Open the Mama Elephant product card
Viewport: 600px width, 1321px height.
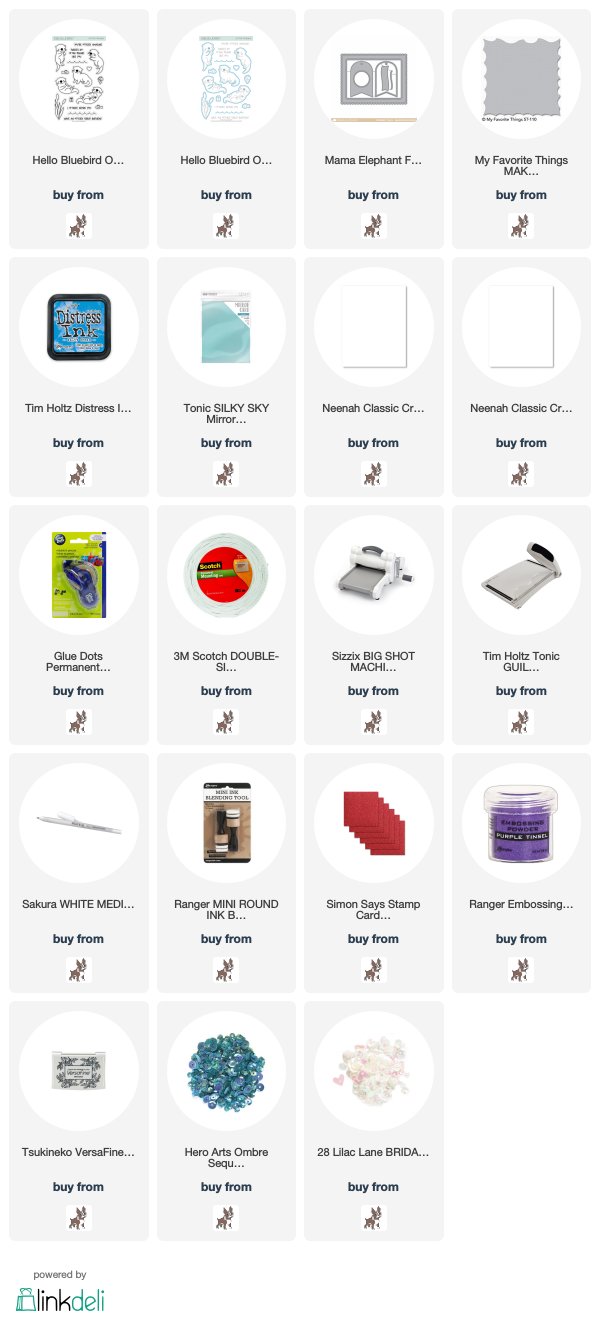[373, 129]
